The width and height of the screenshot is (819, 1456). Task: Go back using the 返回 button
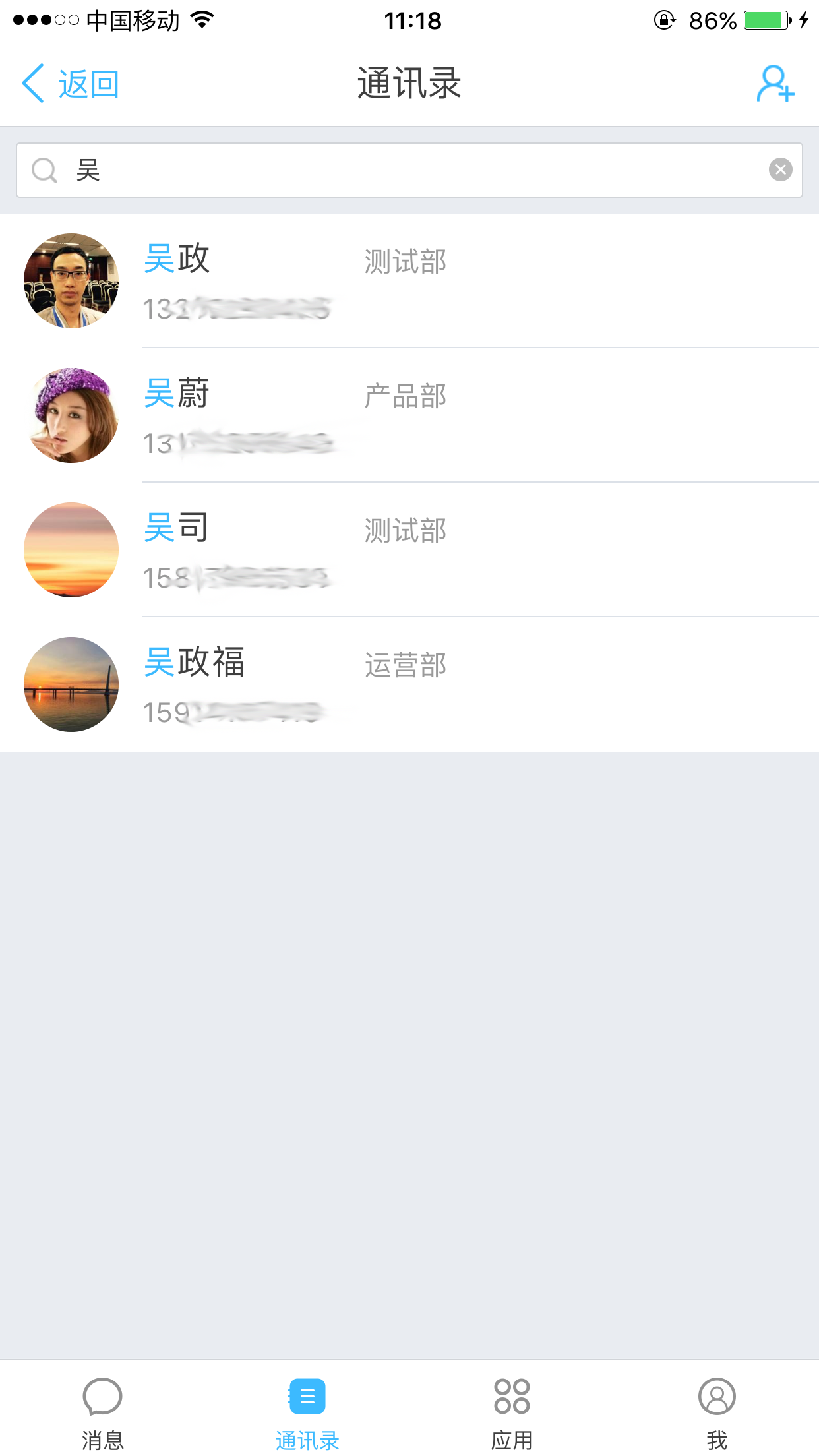[x=71, y=84]
